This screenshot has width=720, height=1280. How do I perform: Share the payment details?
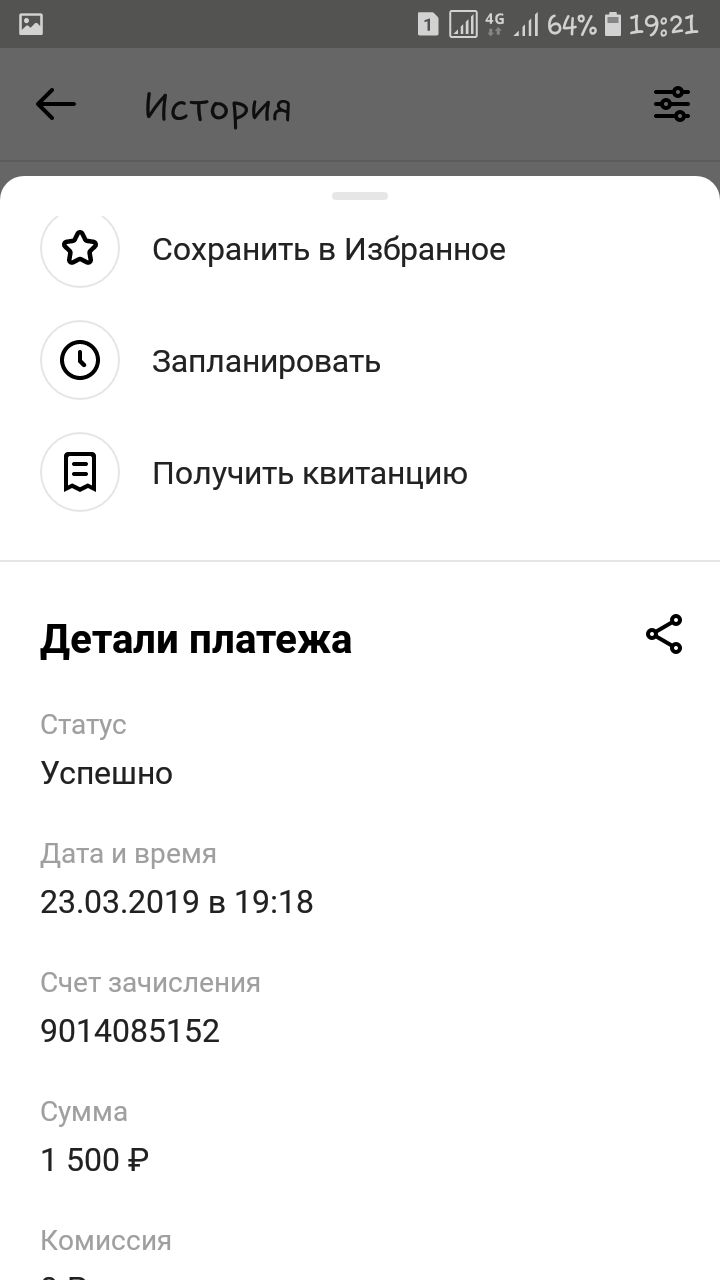(x=664, y=635)
